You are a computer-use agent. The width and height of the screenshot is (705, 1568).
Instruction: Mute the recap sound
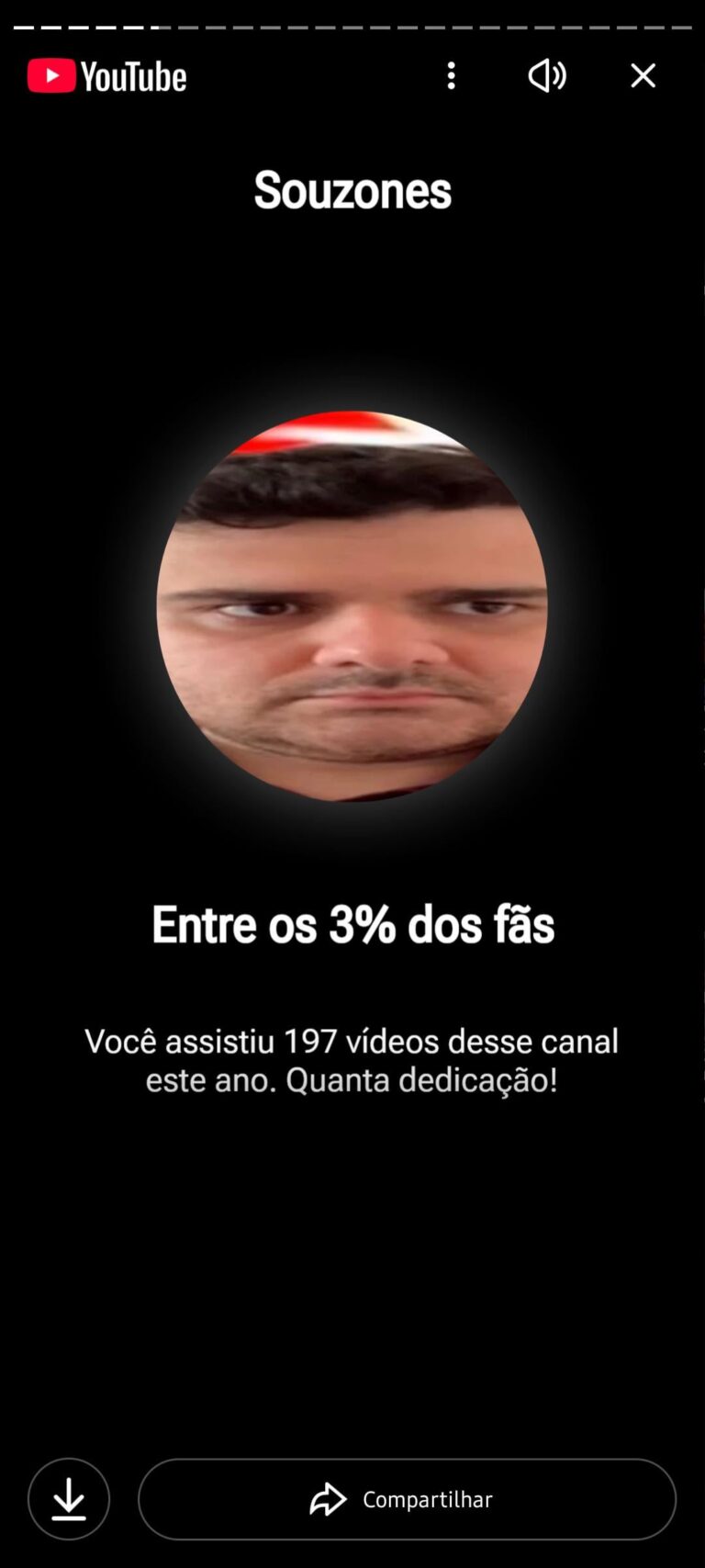[547, 75]
